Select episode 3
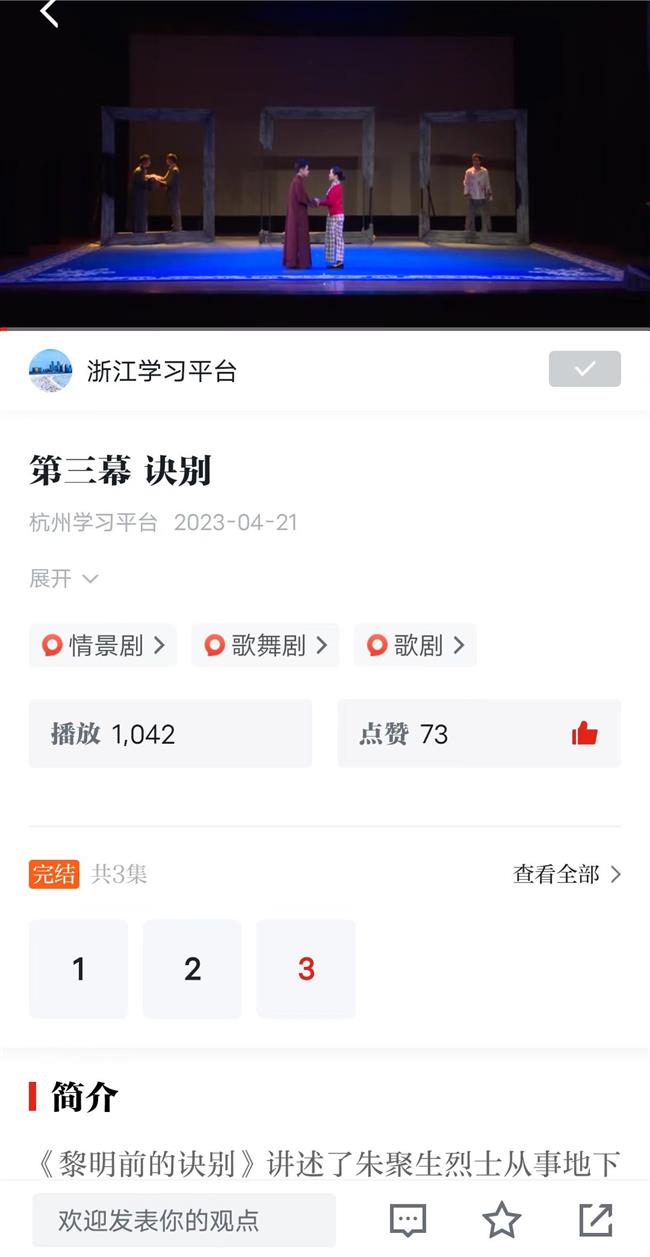 pos(306,969)
